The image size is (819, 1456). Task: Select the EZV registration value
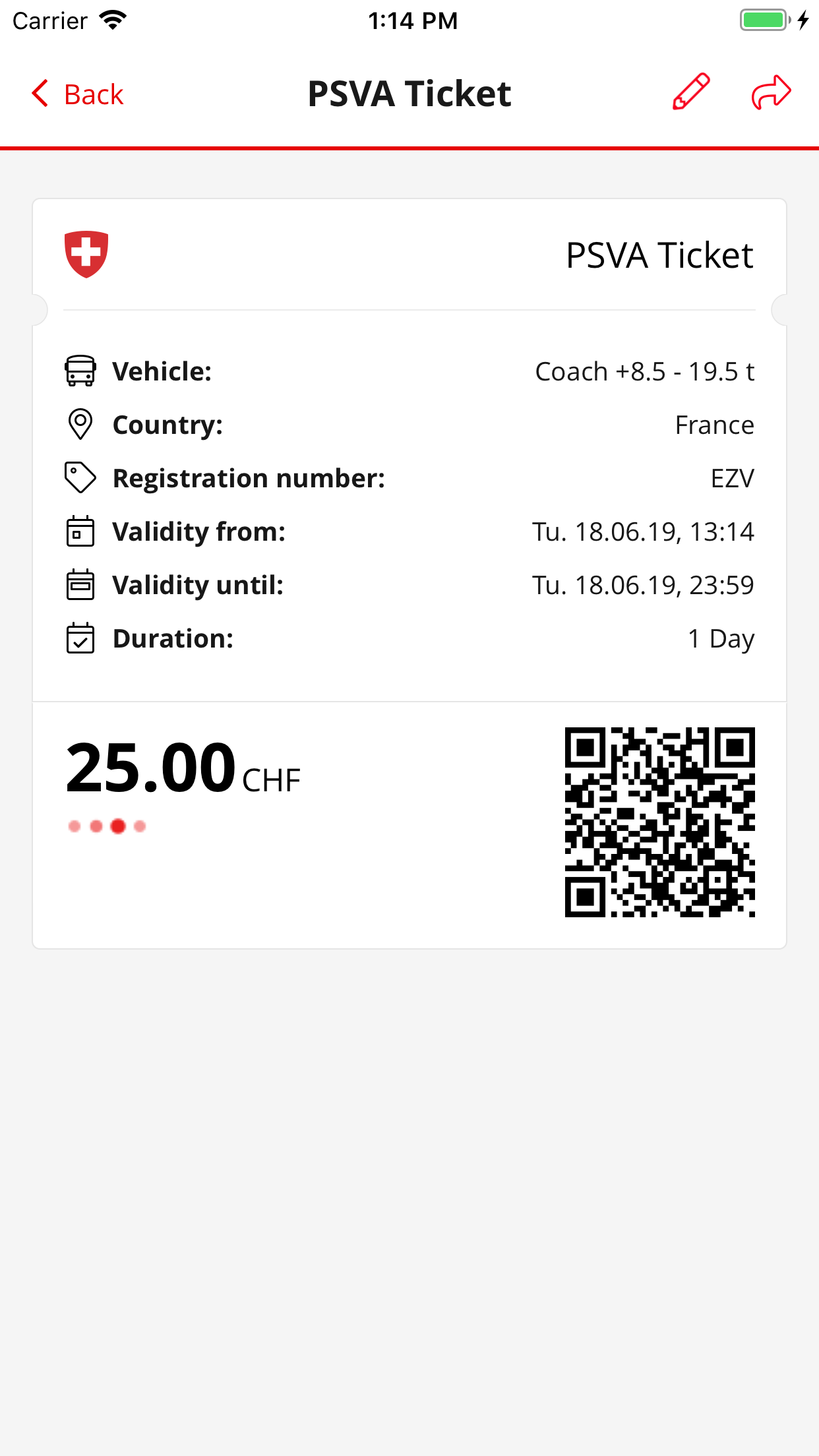[732, 477]
